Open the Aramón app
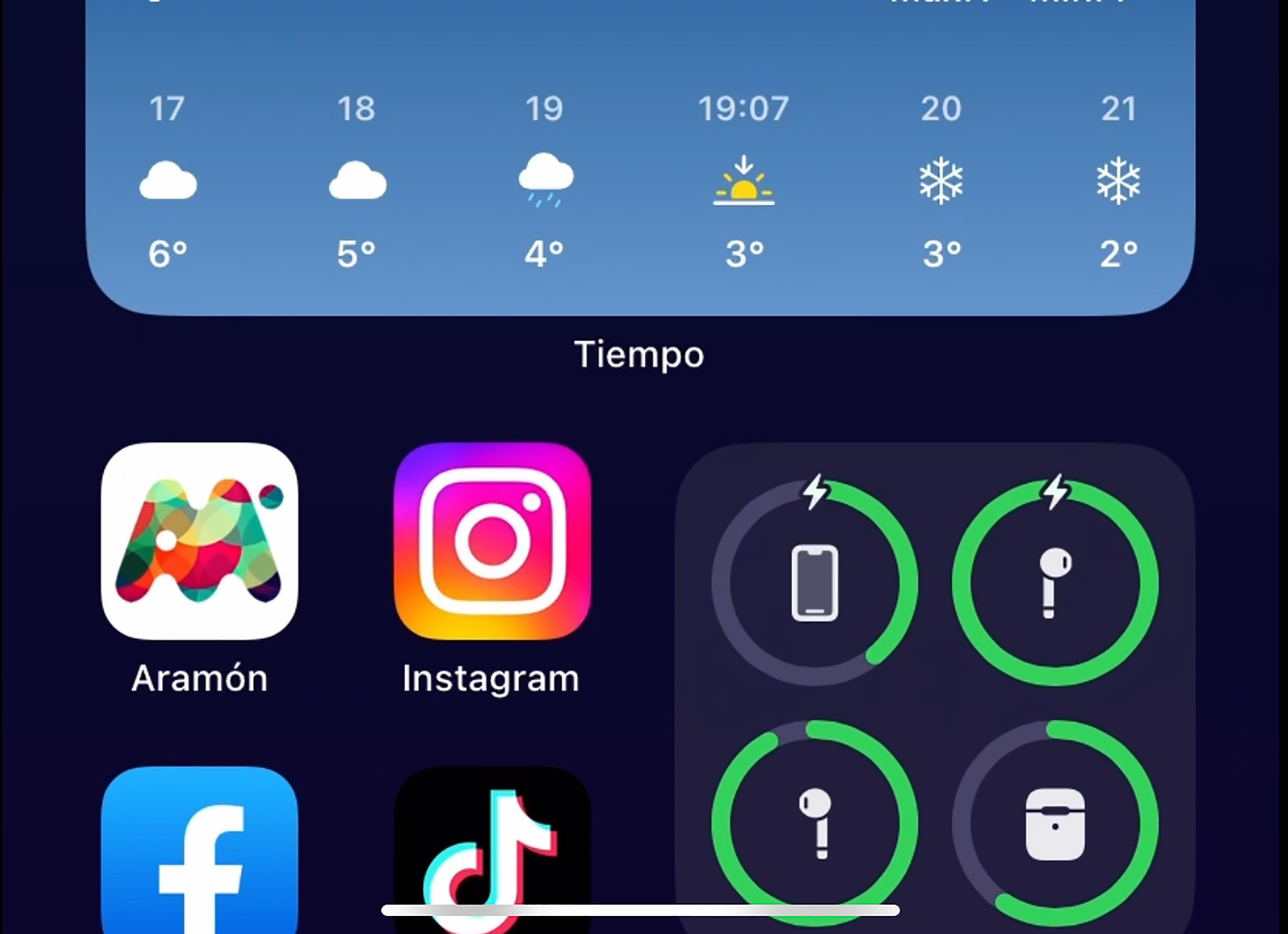 pos(199,540)
